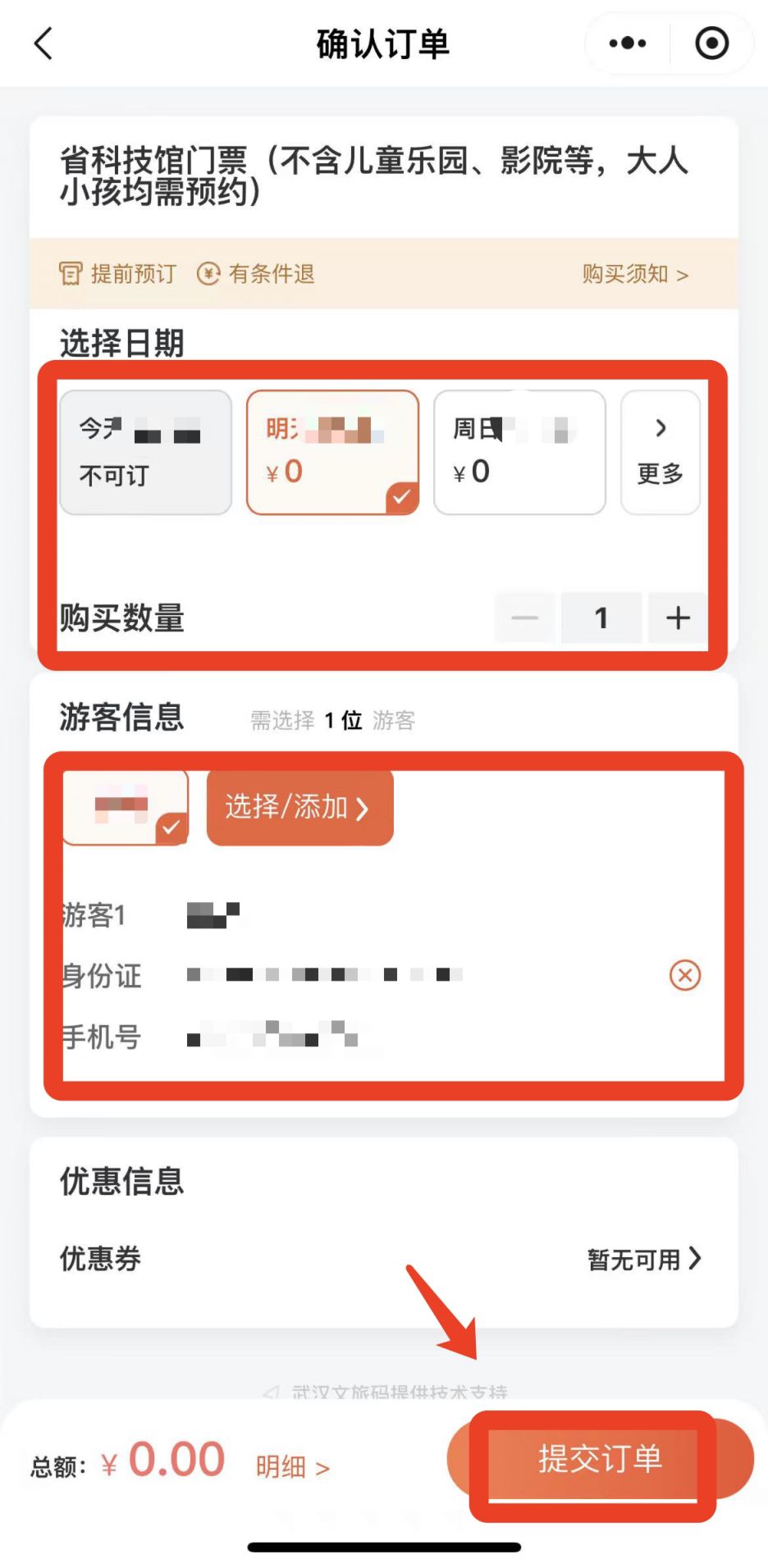Go back from the 确认订单 page
The image size is (768, 1568).
click(x=43, y=43)
